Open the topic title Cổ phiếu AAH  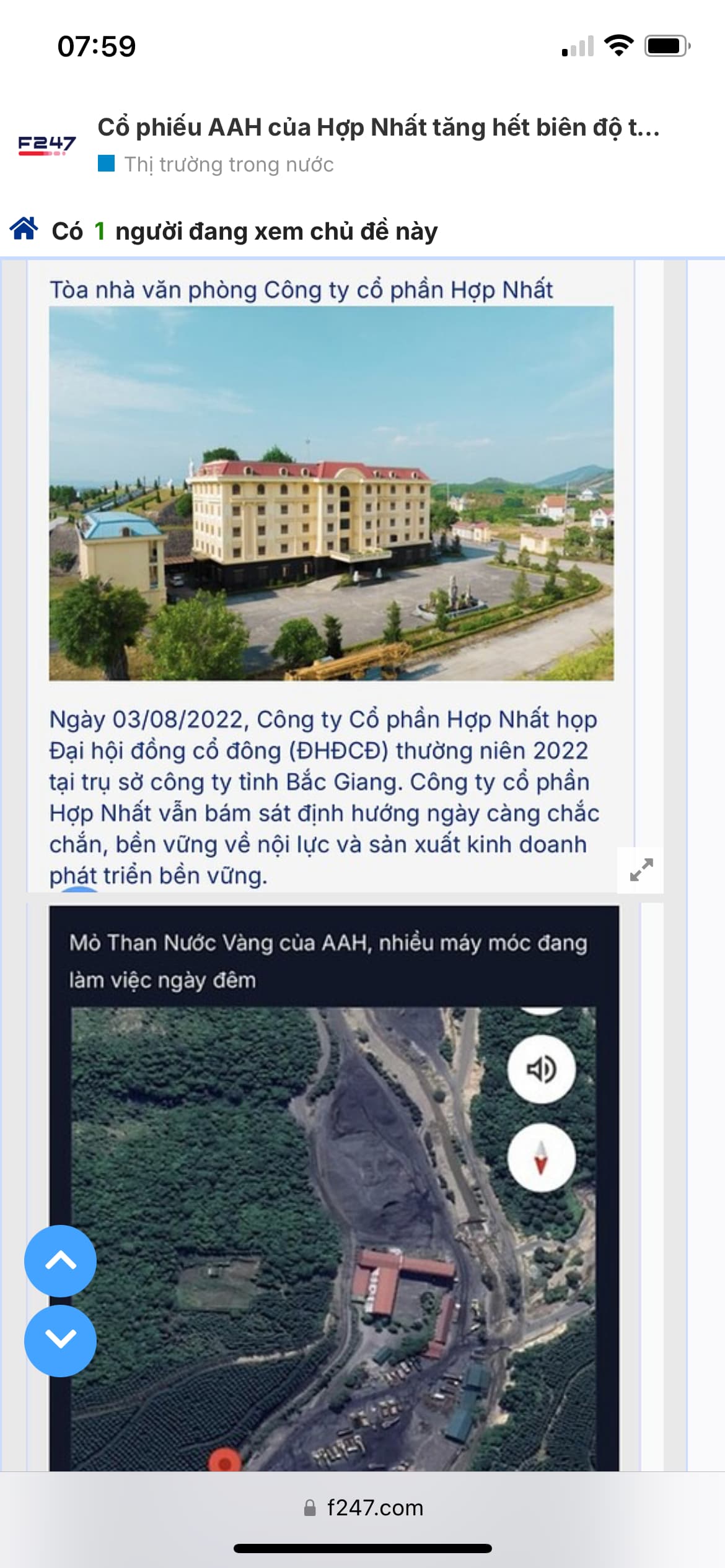click(378, 128)
